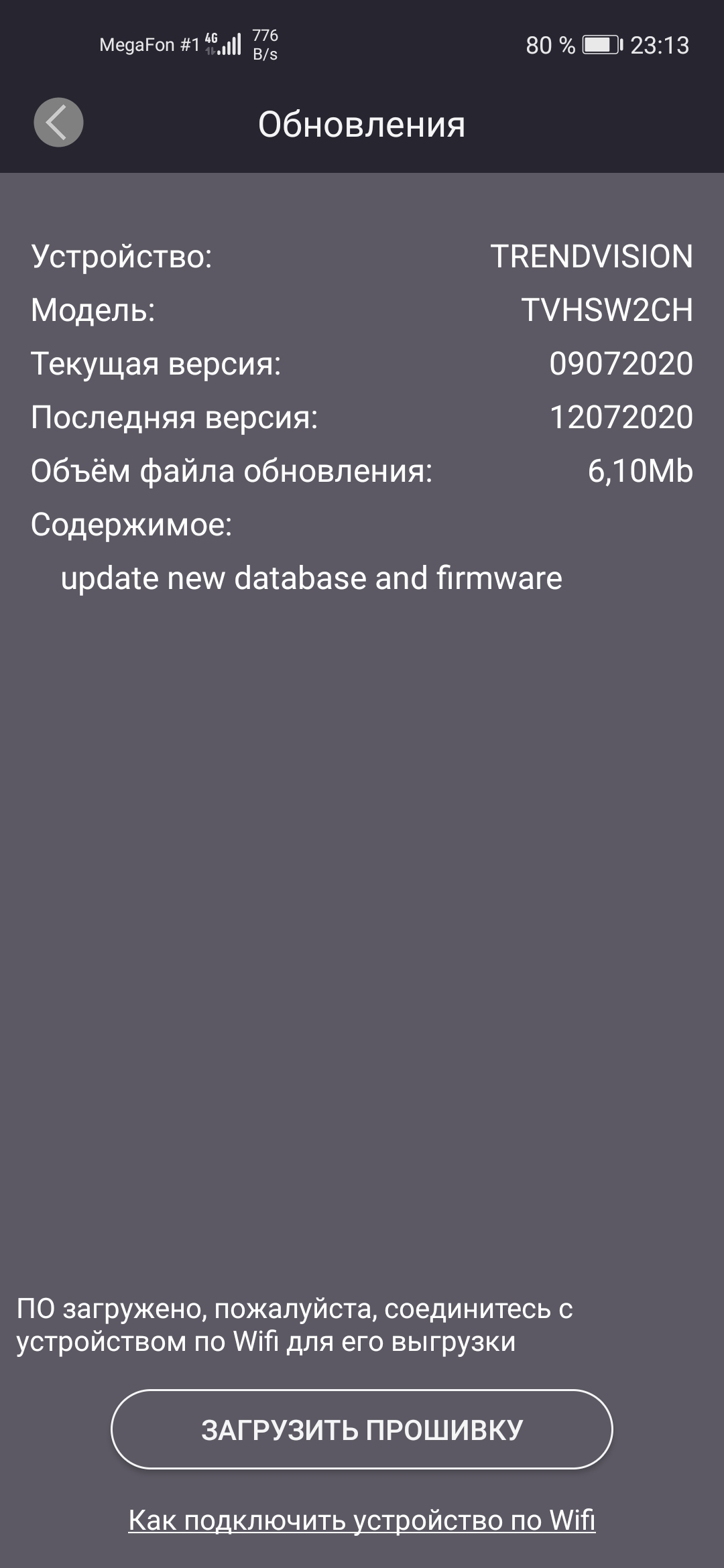Go back from the Обновления screen

point(58,123)
